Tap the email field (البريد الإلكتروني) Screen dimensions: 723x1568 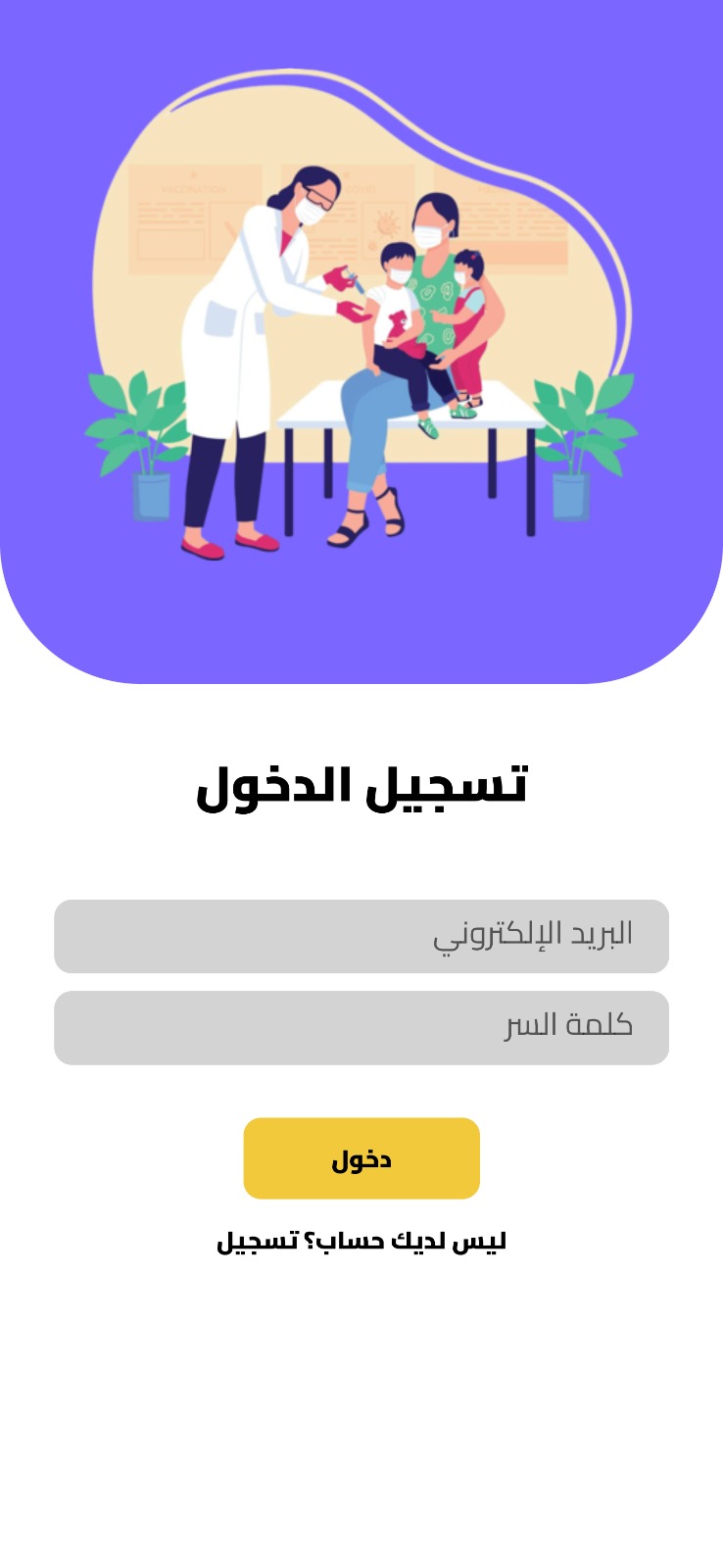coord(361,936)
